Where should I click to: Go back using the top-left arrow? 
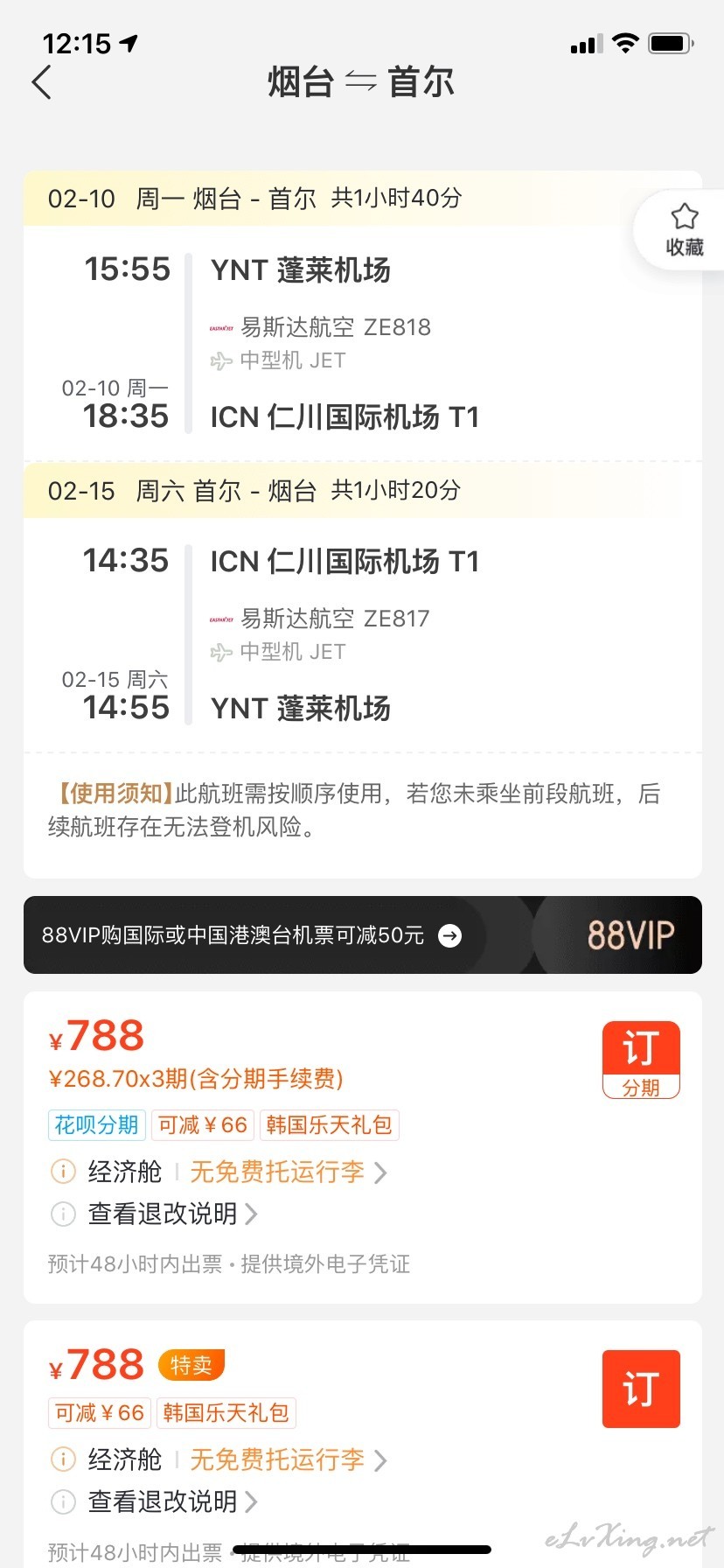(41, 82)
